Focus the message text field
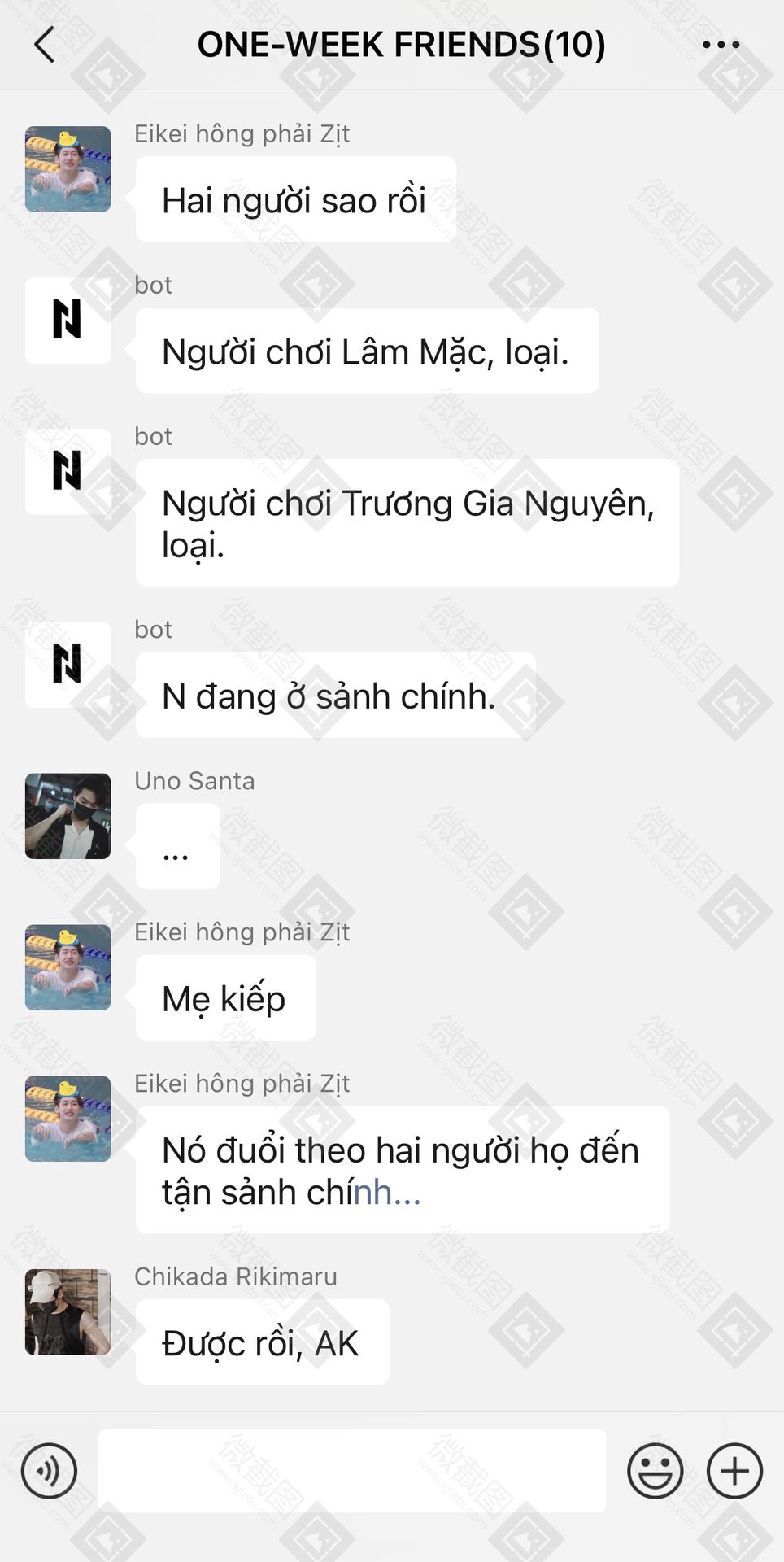 pyautogui.click(x=352, y=1470)
